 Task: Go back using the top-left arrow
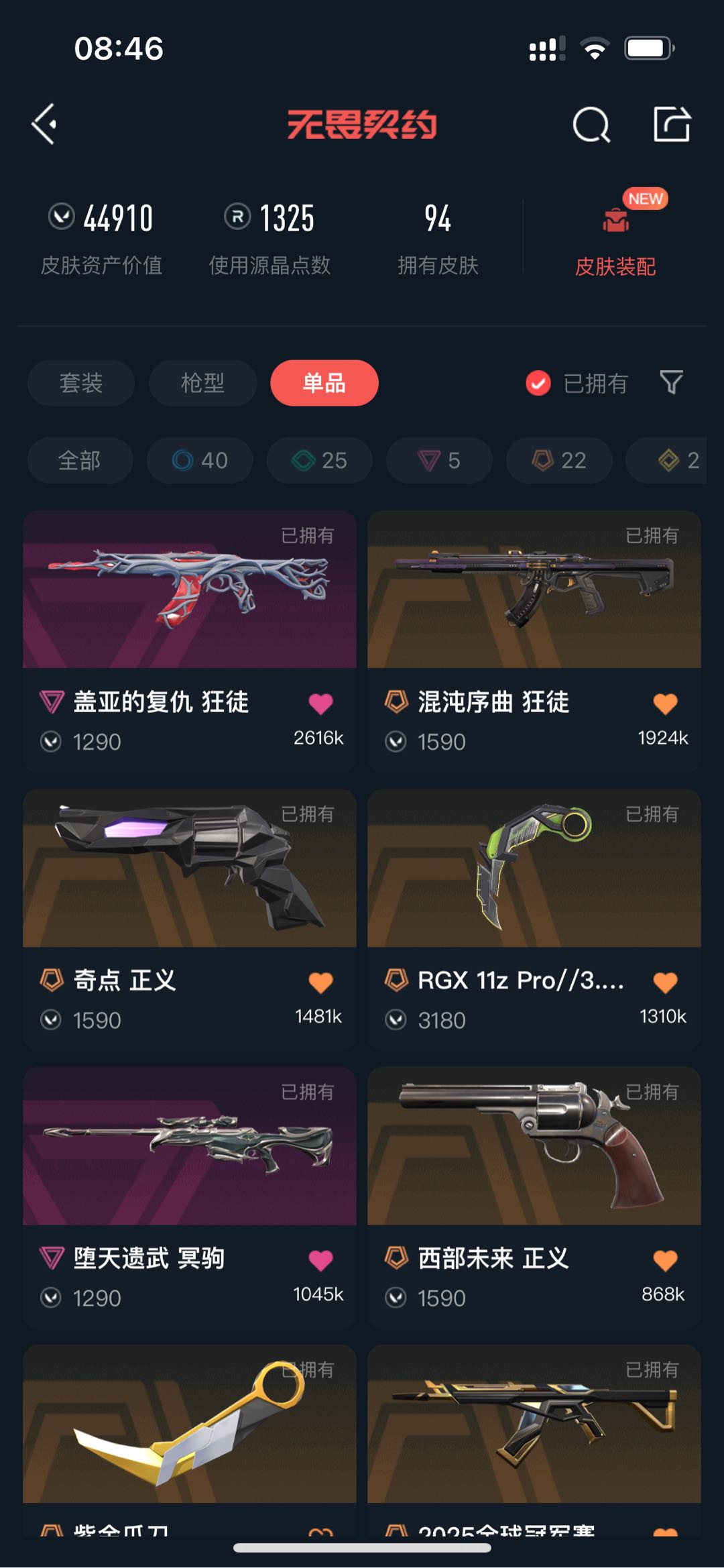point(44,124)
